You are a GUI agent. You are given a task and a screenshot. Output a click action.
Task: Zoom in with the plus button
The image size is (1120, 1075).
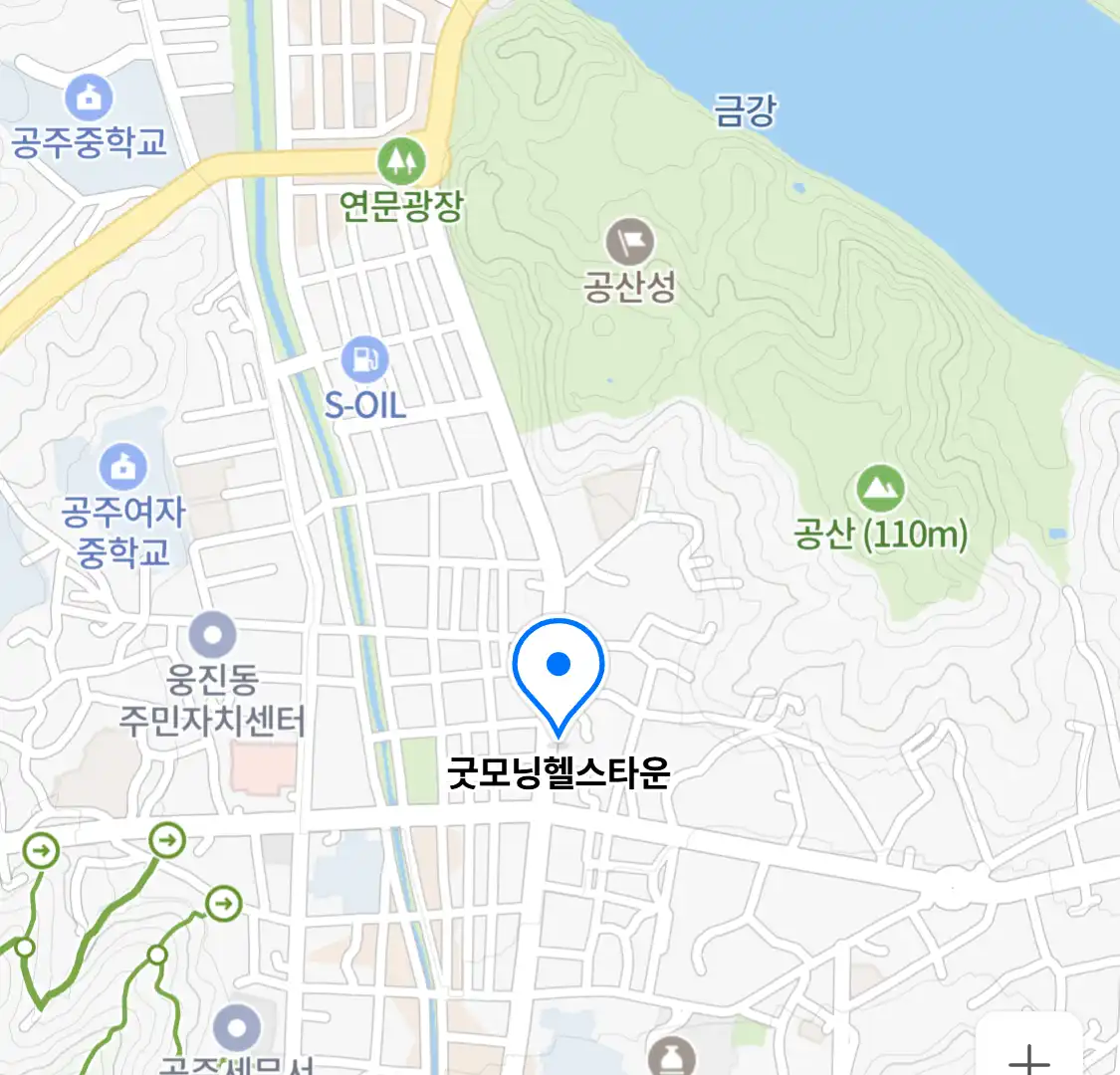coord(1028,1057)
